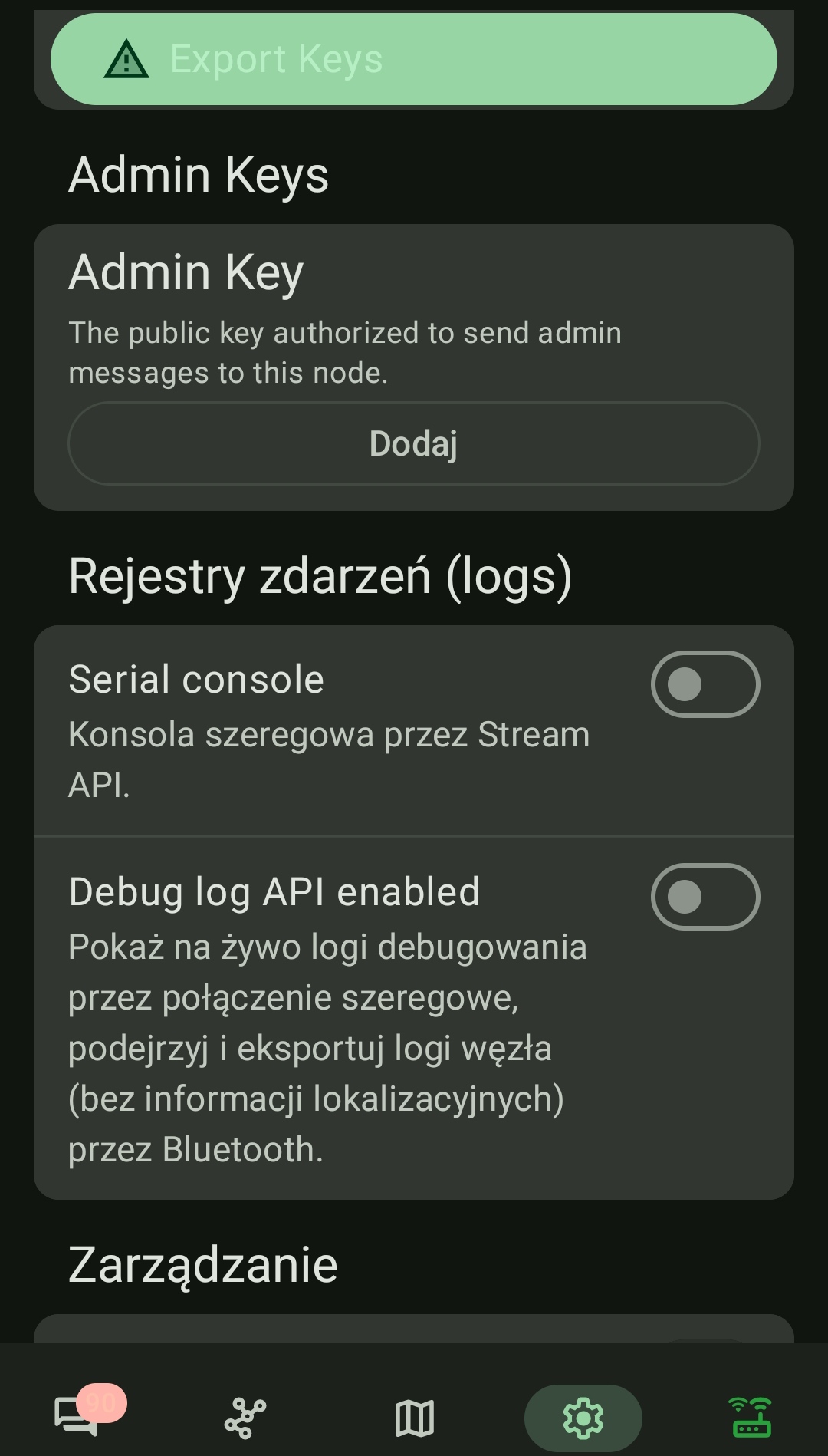The image size is (828, 1456).
Task: Turn on Debug log API enabled
Action: [x=705, y=897]
